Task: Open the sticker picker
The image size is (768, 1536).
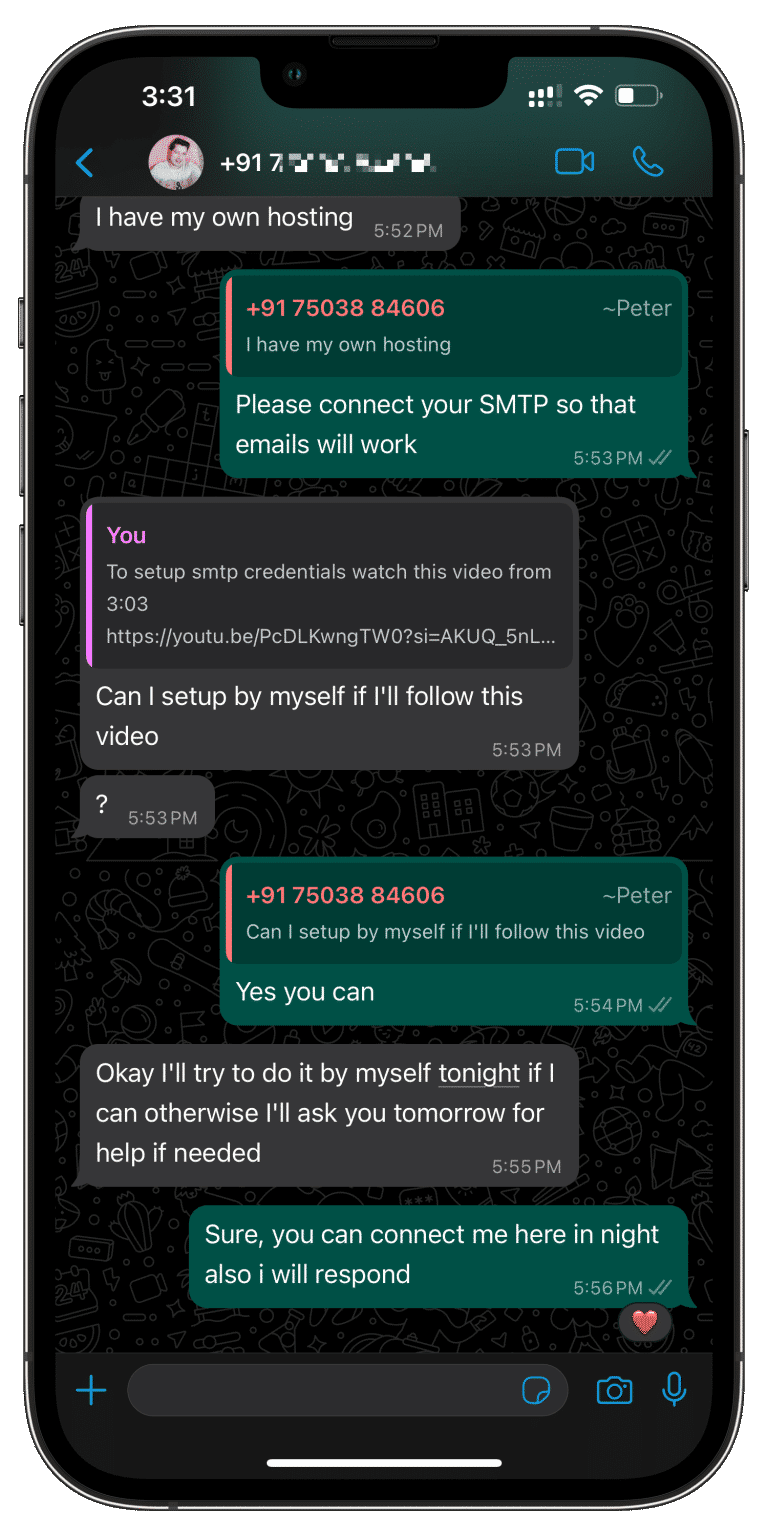Action: (x=536, y=1390)
